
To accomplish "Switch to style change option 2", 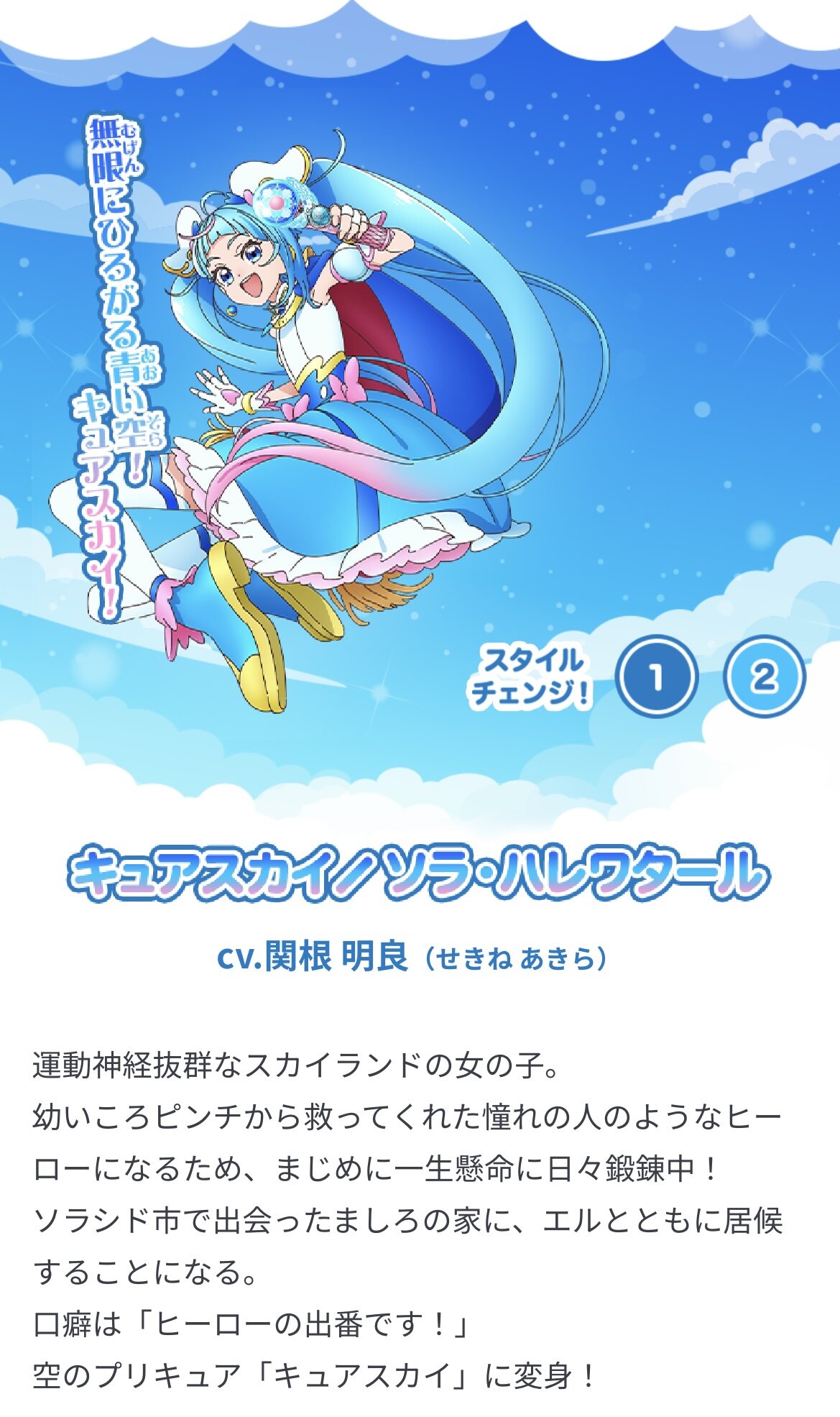I will tap(764, 677).
